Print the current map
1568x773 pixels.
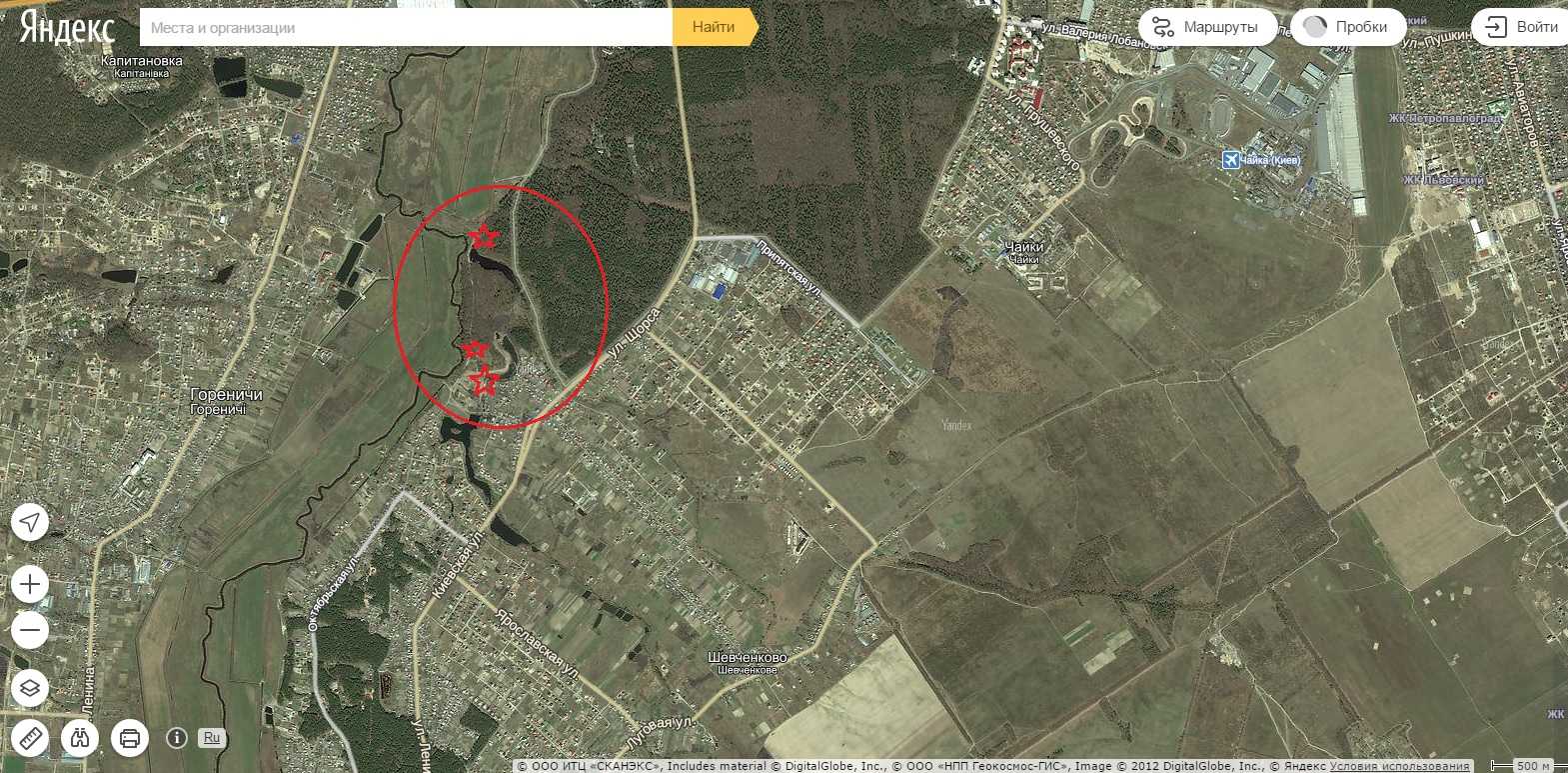click(130, 739)
